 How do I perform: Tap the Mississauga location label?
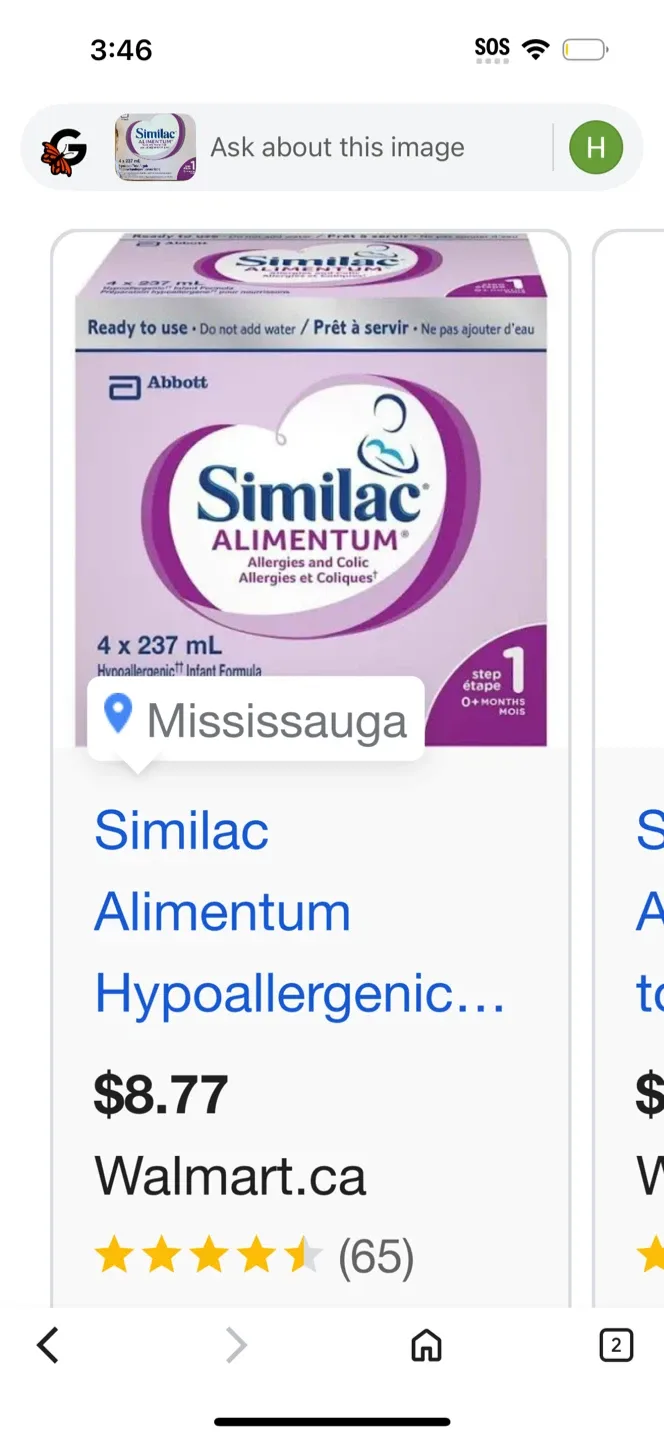(256, 721)
